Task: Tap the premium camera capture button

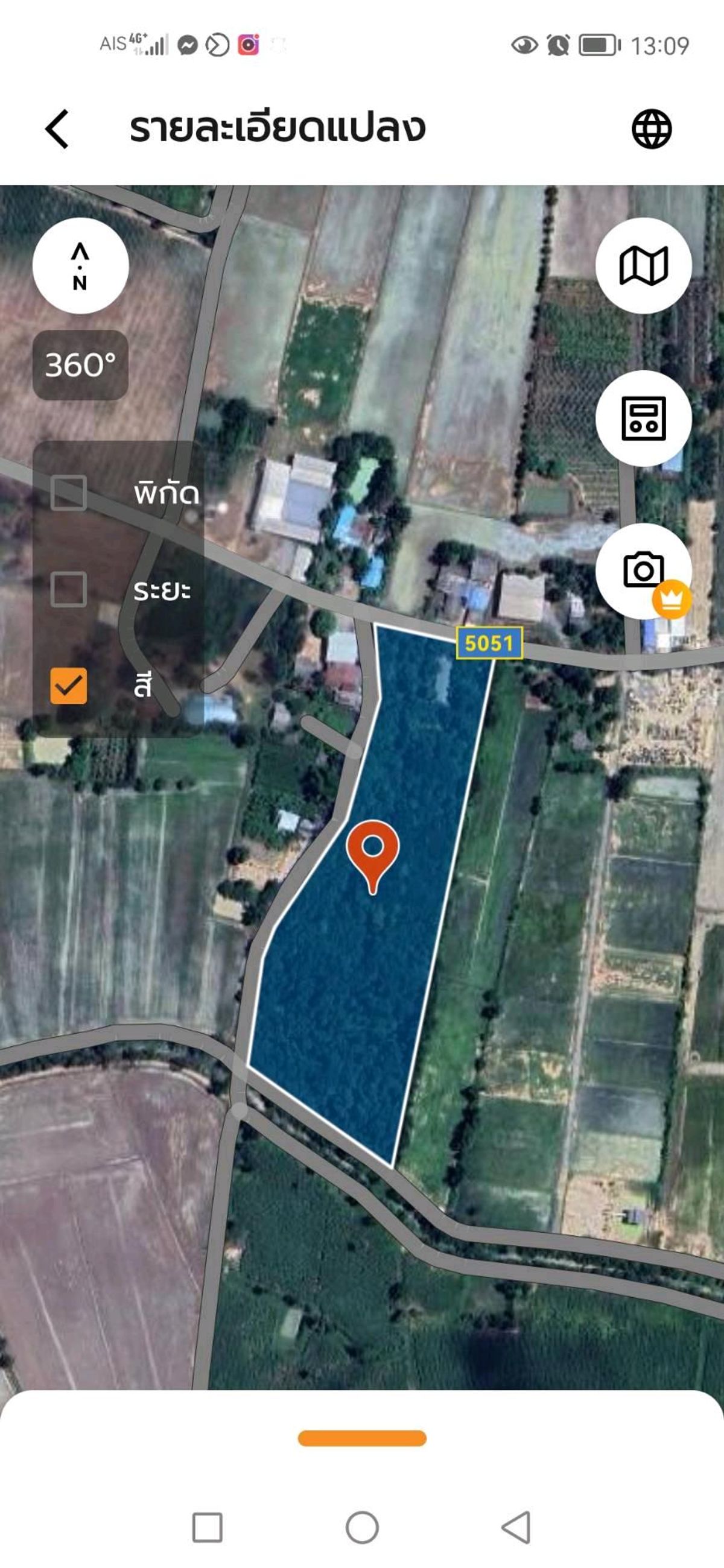Action: click(x=643, y=571)
